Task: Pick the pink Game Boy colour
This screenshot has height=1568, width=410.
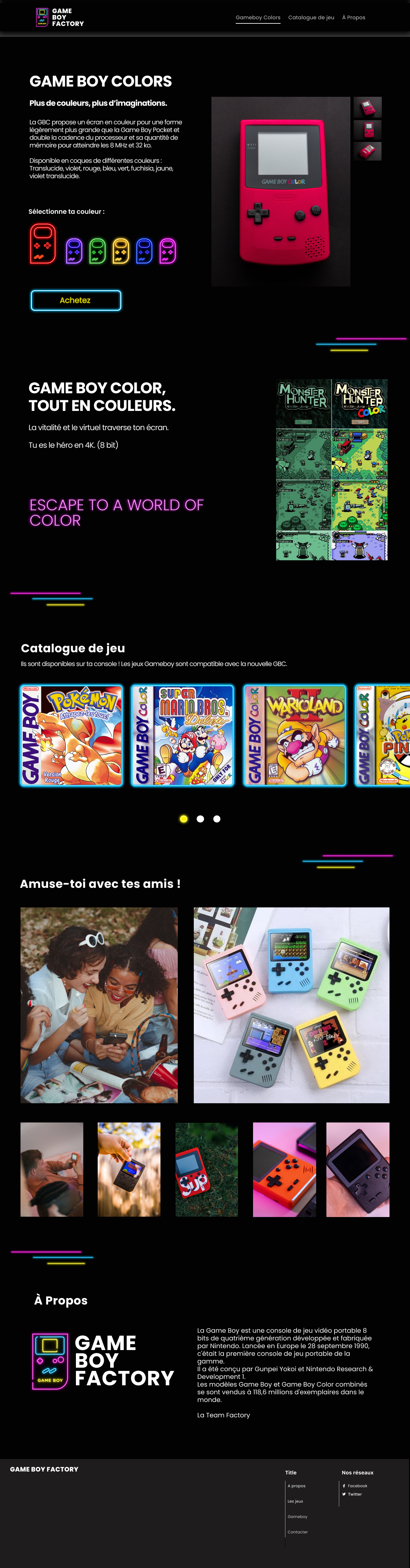Action: 167,251
